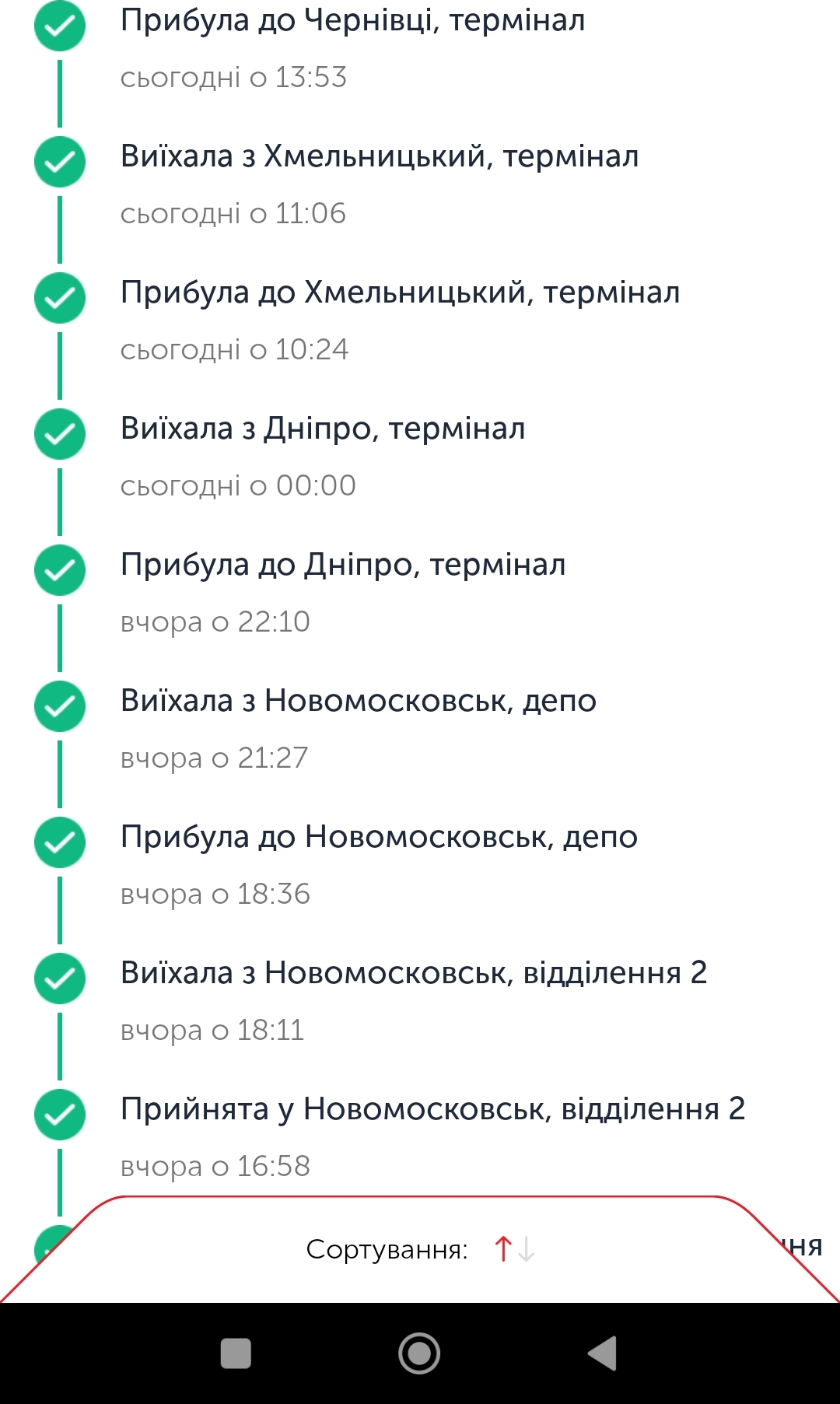The height and width of the screenshot is (1404, 840).
Task: Return to the home screen
Action: pos(419,1353)
